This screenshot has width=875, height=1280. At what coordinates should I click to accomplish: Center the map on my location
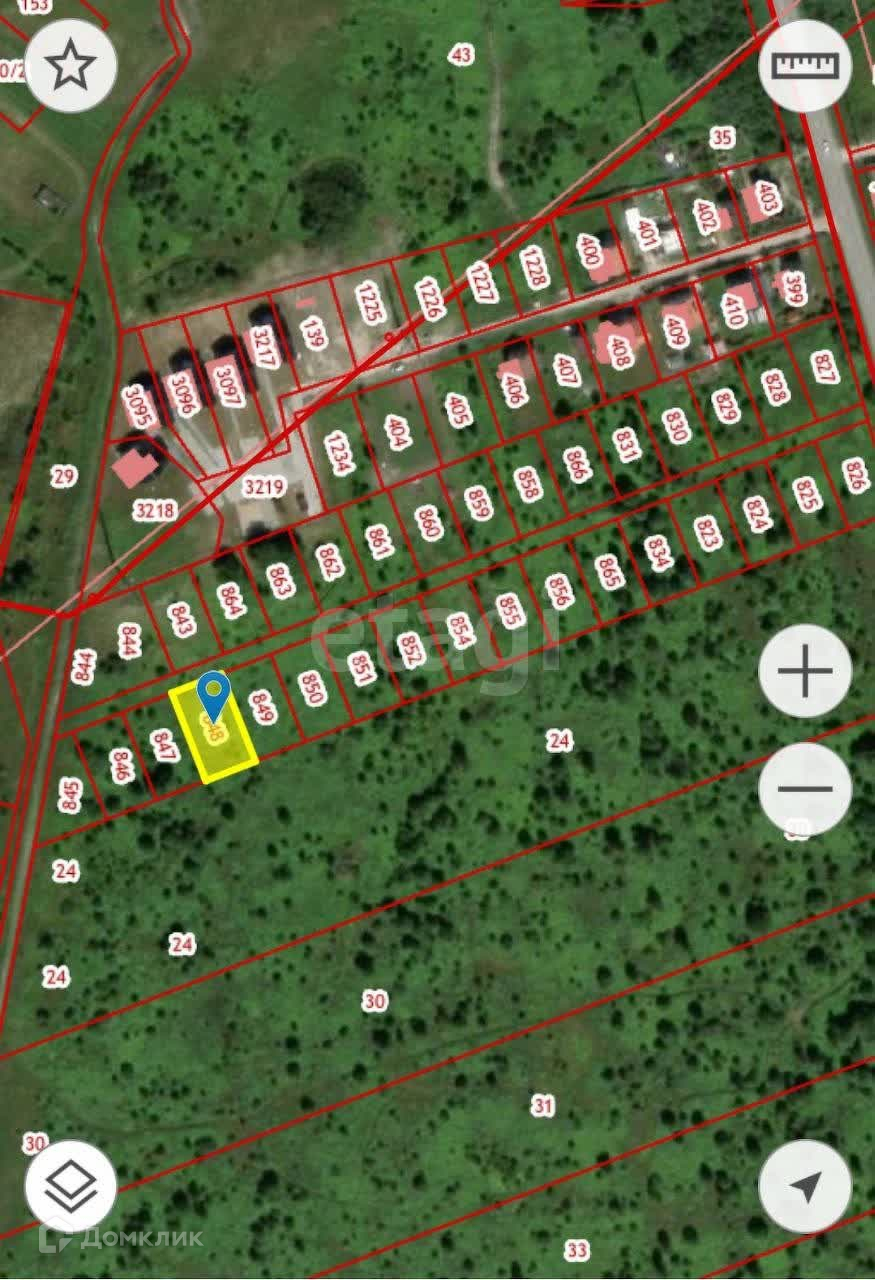point(805,1186)
